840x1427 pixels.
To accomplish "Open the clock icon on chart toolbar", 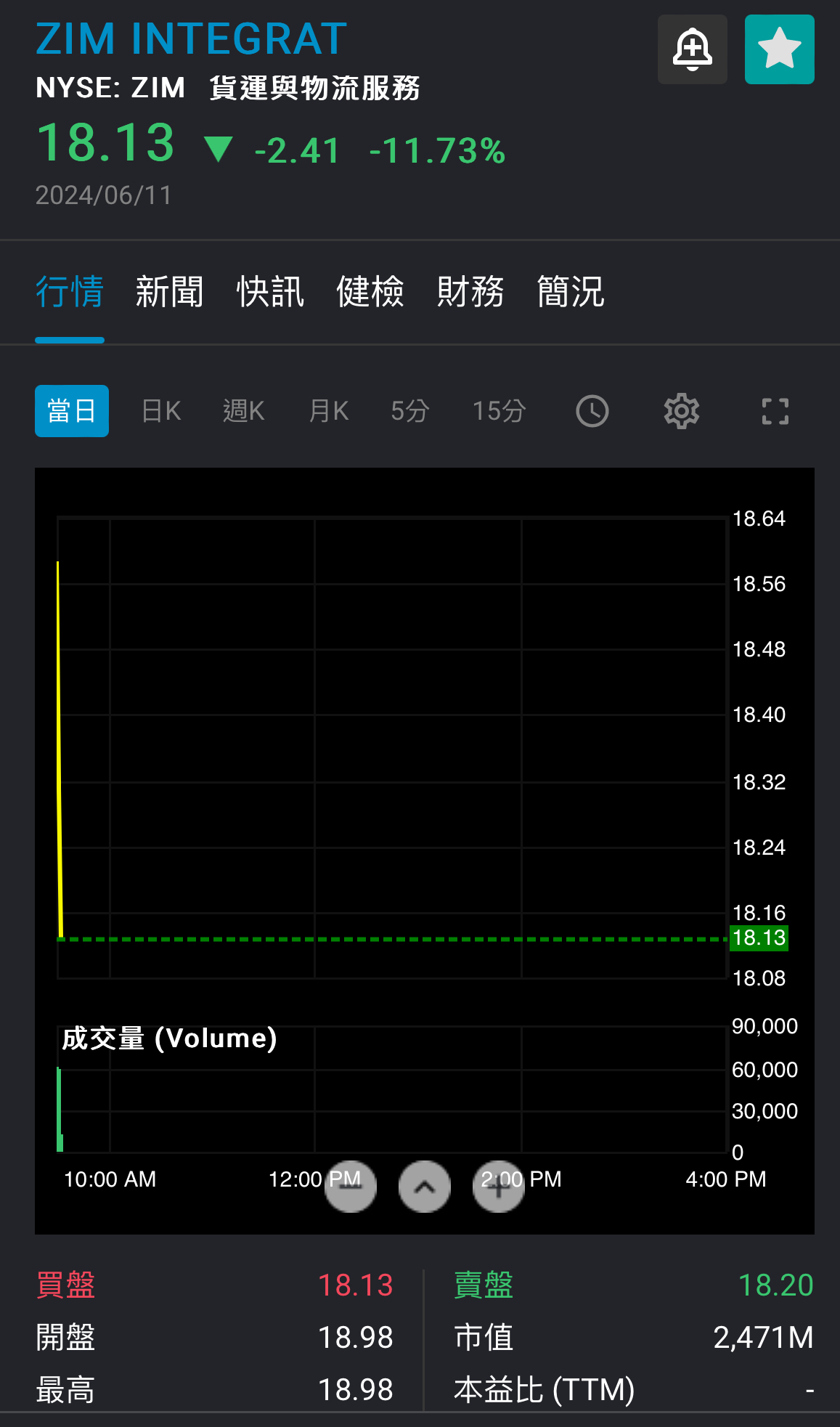I will click(592, 411).
